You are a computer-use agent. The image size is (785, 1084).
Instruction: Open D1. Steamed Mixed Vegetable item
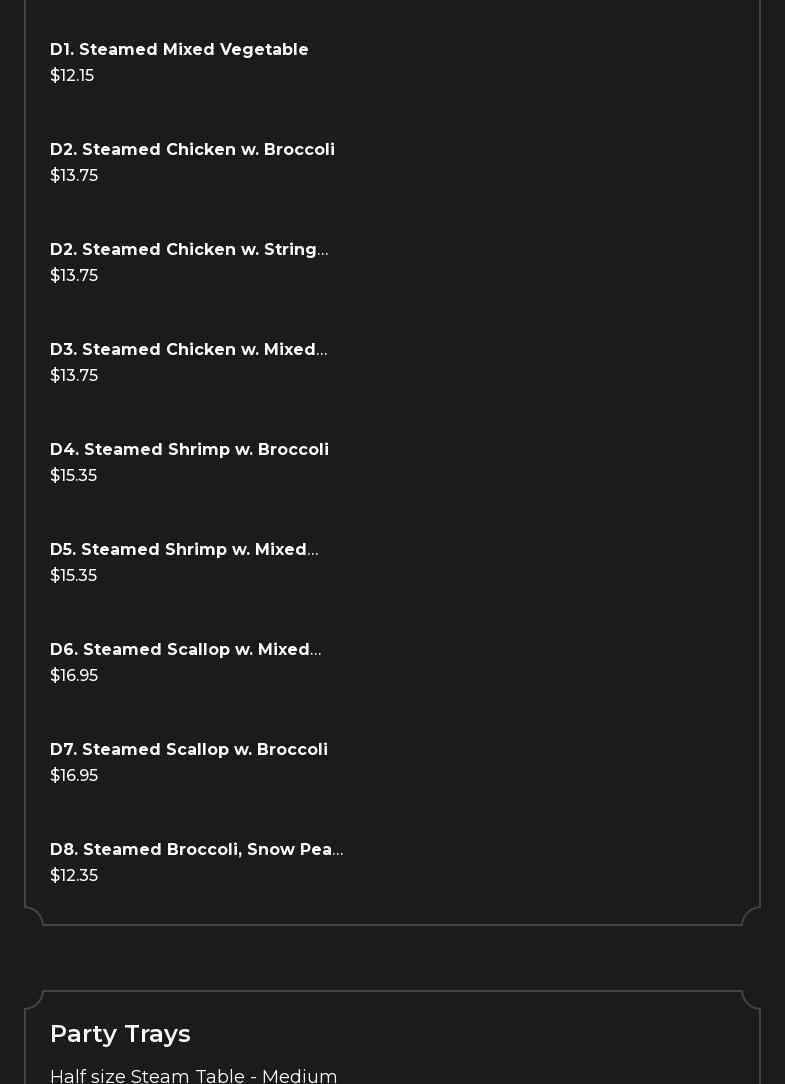click(x=179, y=50)
